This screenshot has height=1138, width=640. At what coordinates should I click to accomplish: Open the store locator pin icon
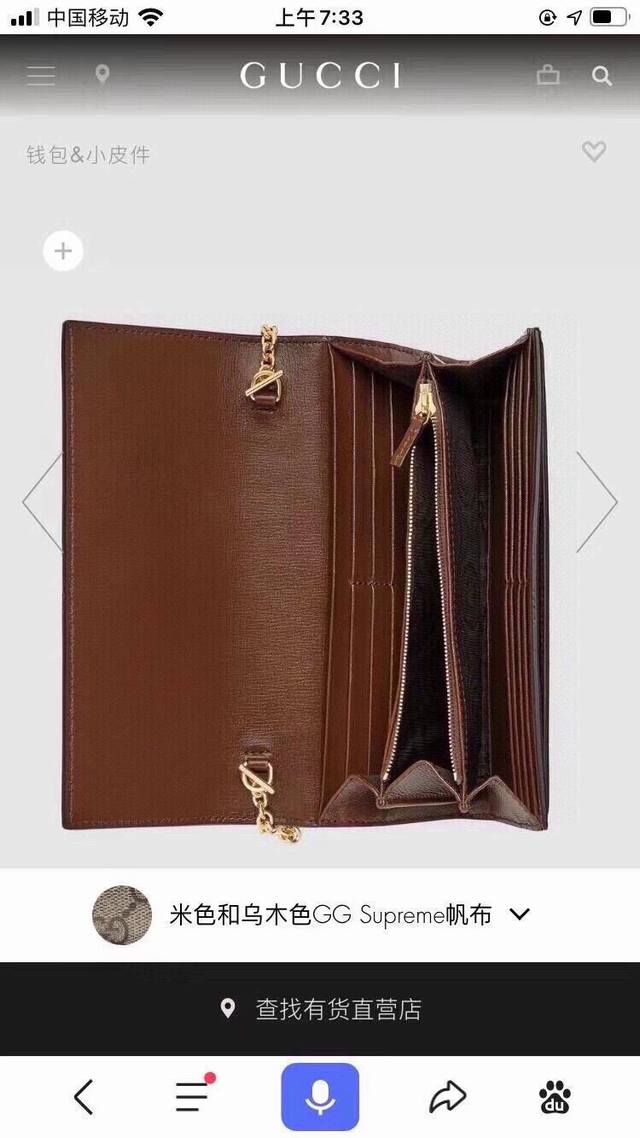point(102,75)
